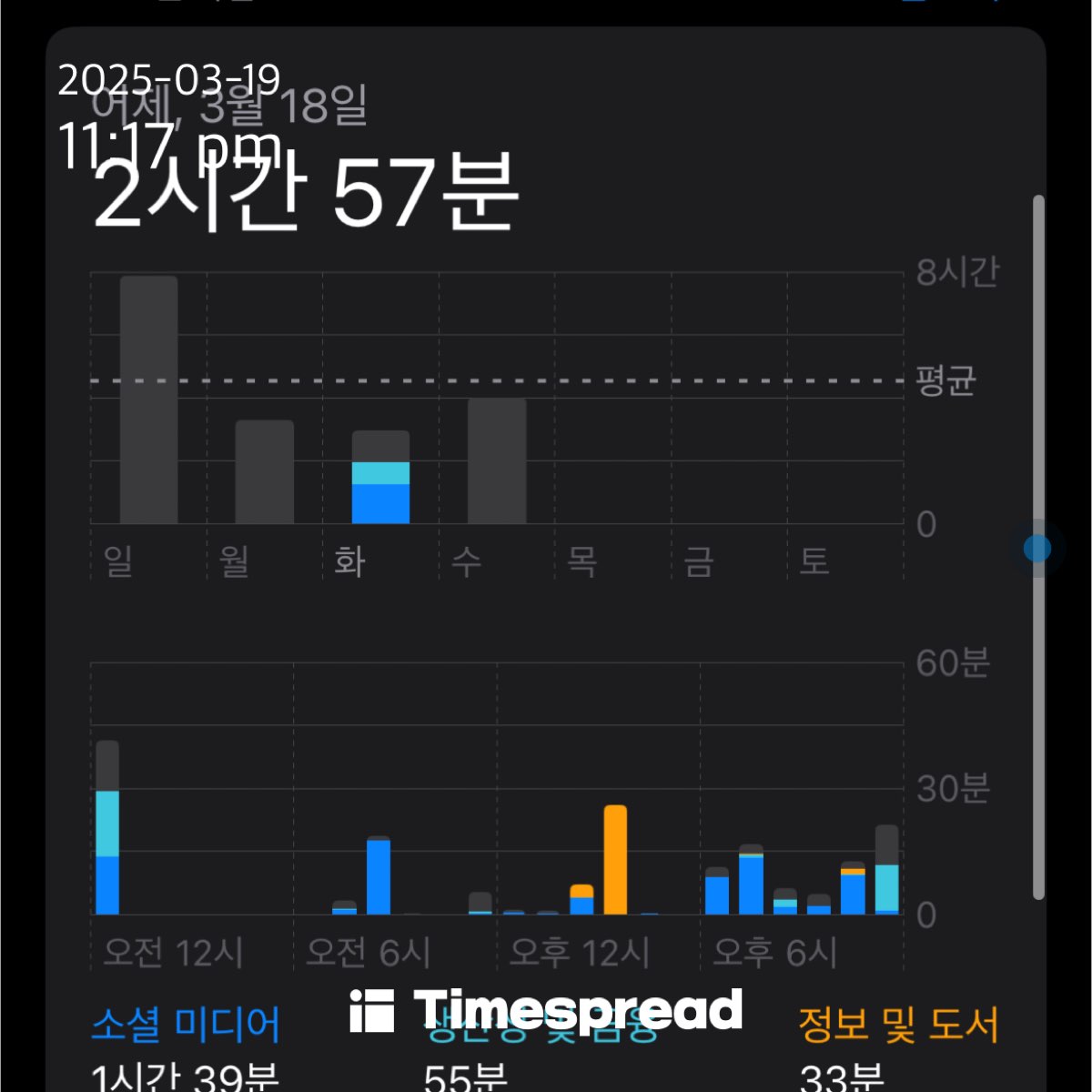Select Wednesday's usage bar
This screenshot has width=1092, height=1092.
(x=497, y=460)
